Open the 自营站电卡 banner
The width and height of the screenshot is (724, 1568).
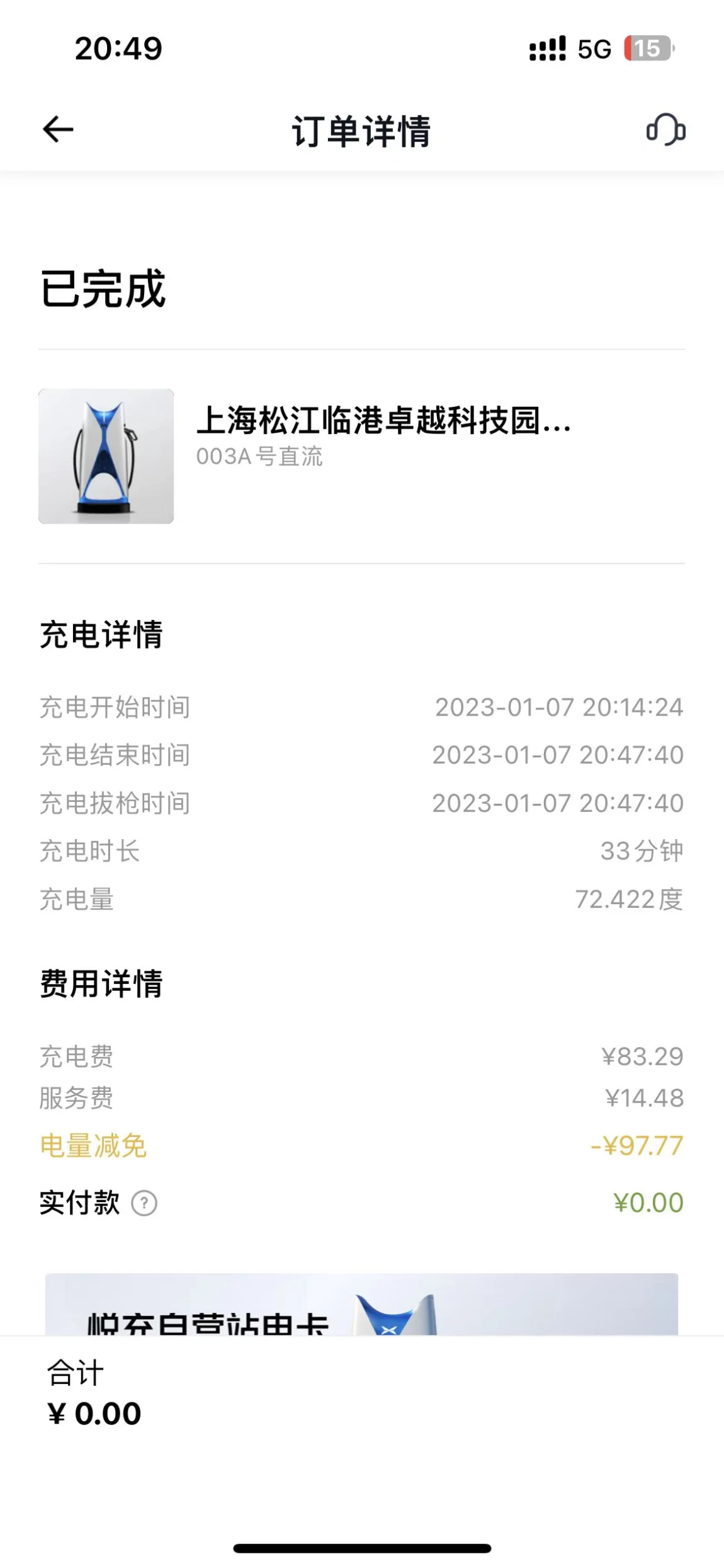tap(361, 1305)
